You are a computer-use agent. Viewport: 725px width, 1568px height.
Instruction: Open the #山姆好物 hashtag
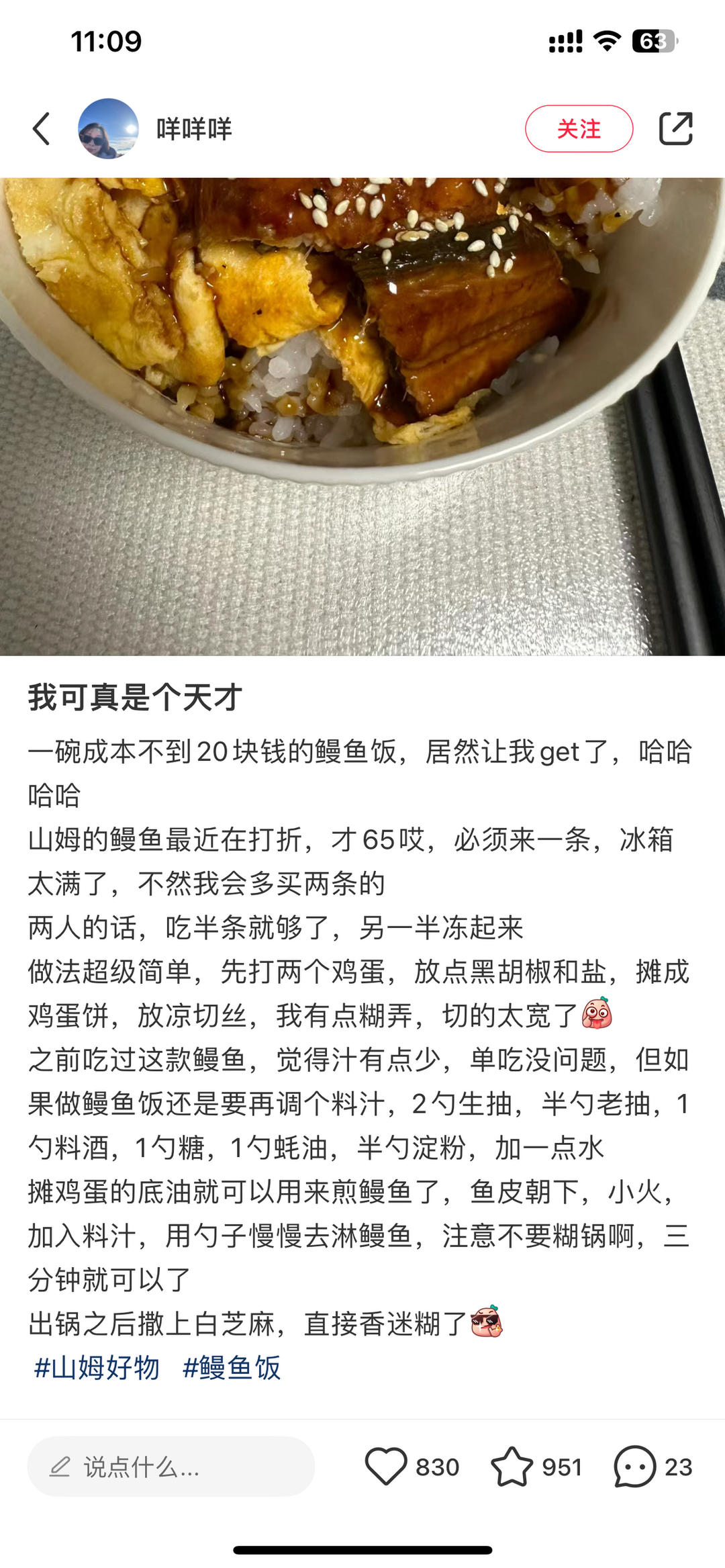97,1368
